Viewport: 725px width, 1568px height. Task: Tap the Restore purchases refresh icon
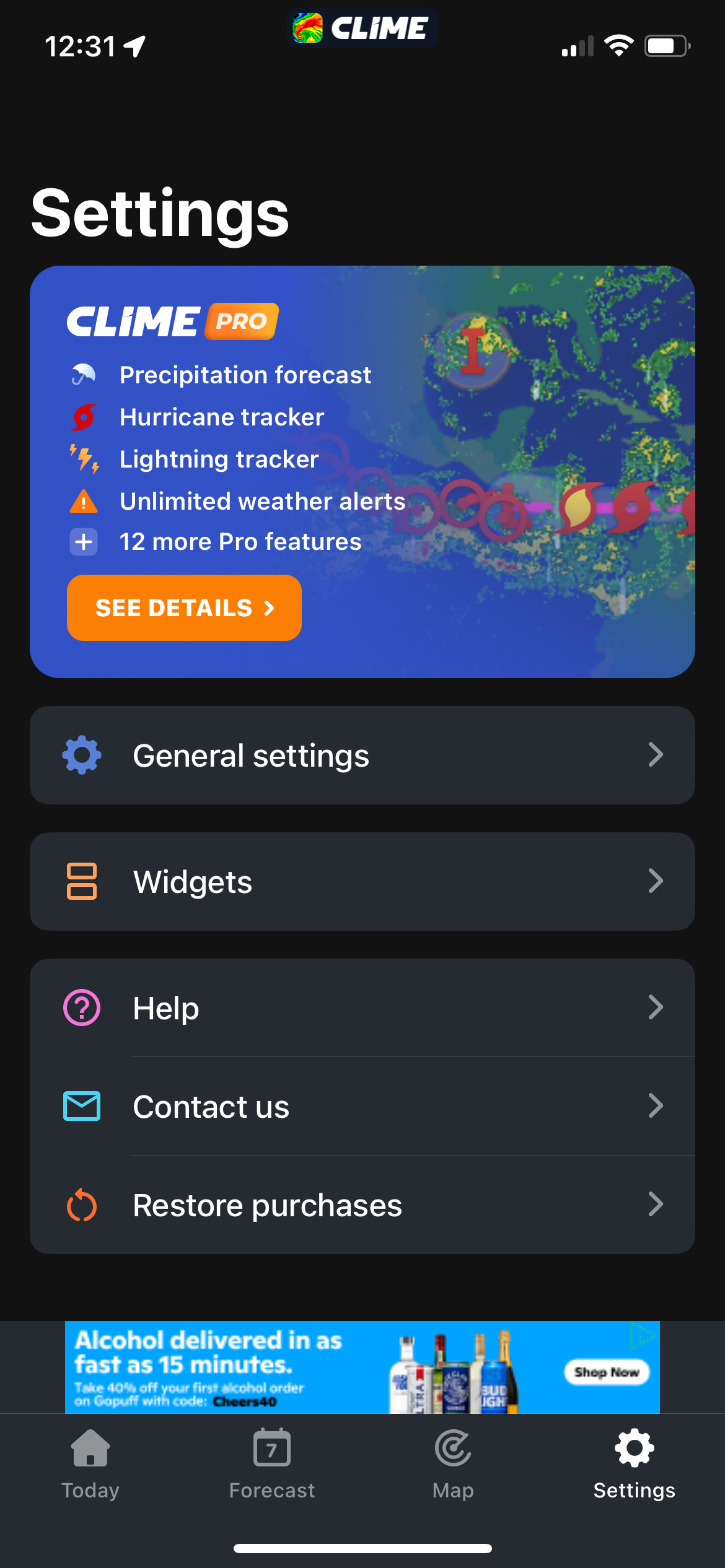[x=81, y=1204]
